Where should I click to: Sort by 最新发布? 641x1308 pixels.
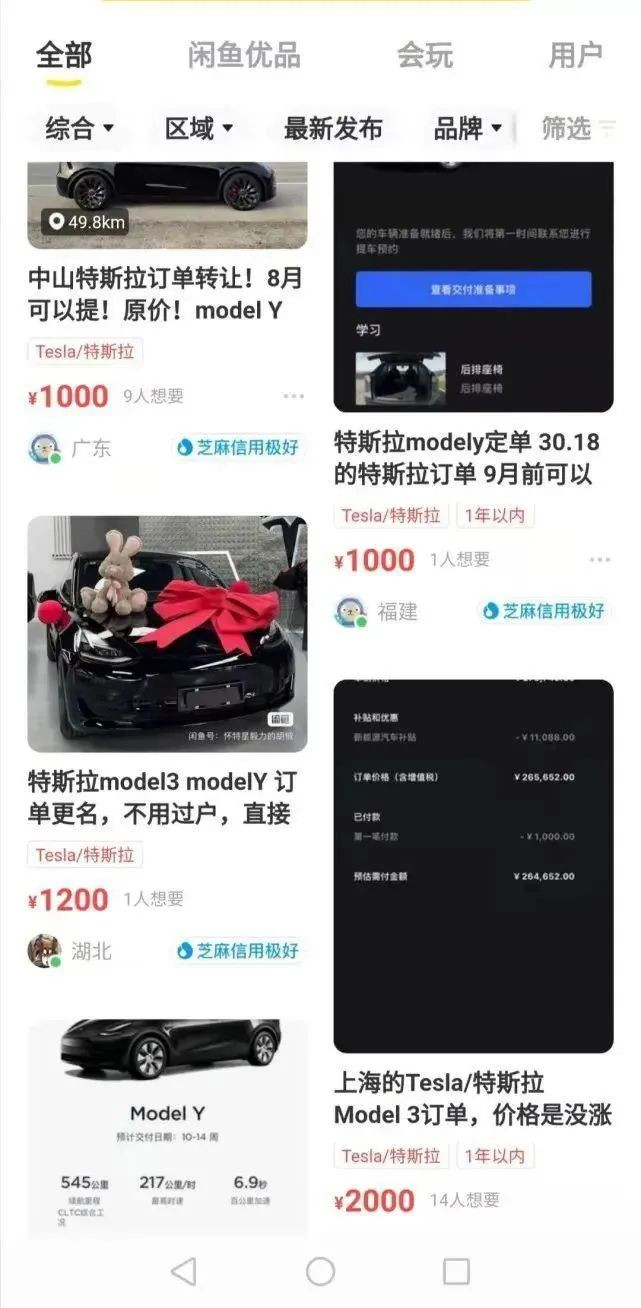coord(333,128)
